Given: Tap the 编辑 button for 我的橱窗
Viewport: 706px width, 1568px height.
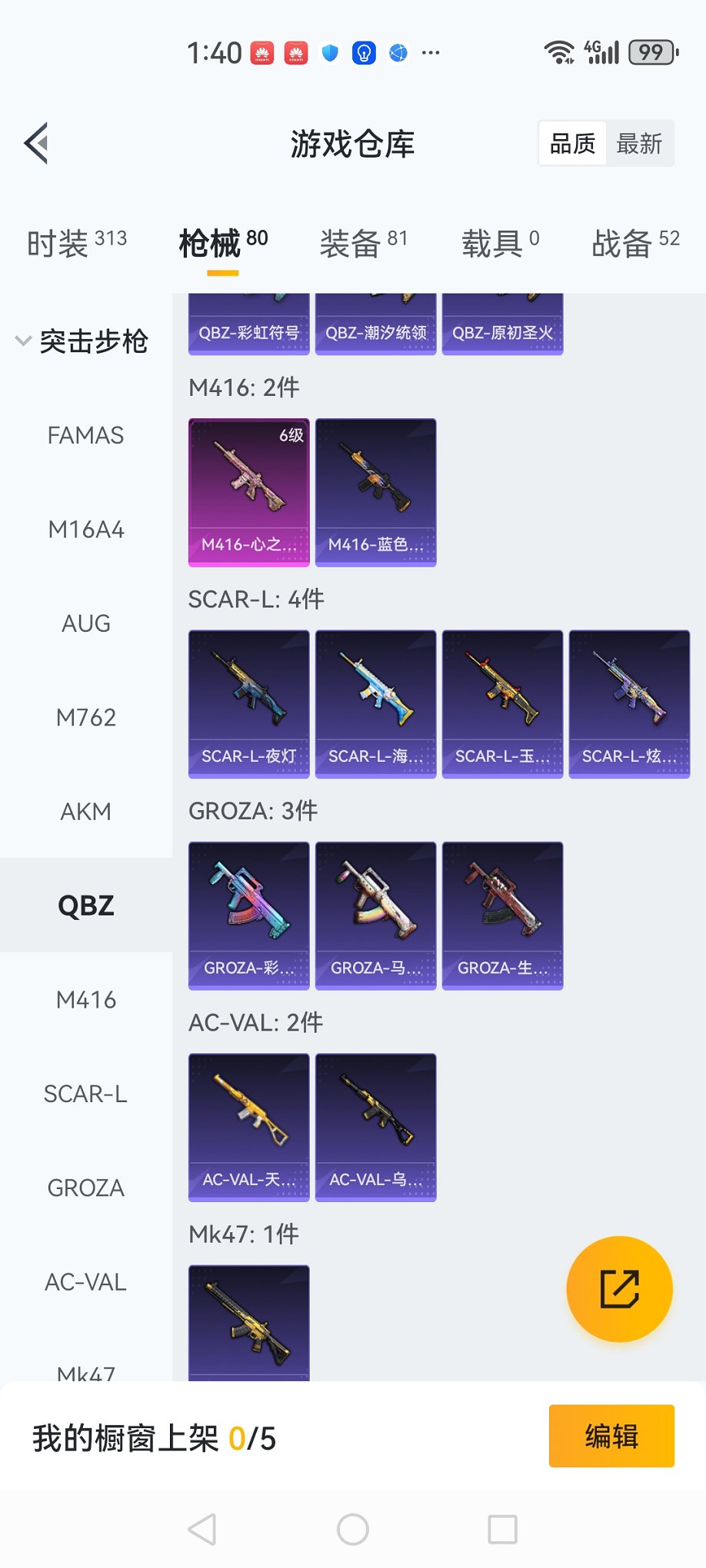Looking at the screenshot, I should (611, 1436).
